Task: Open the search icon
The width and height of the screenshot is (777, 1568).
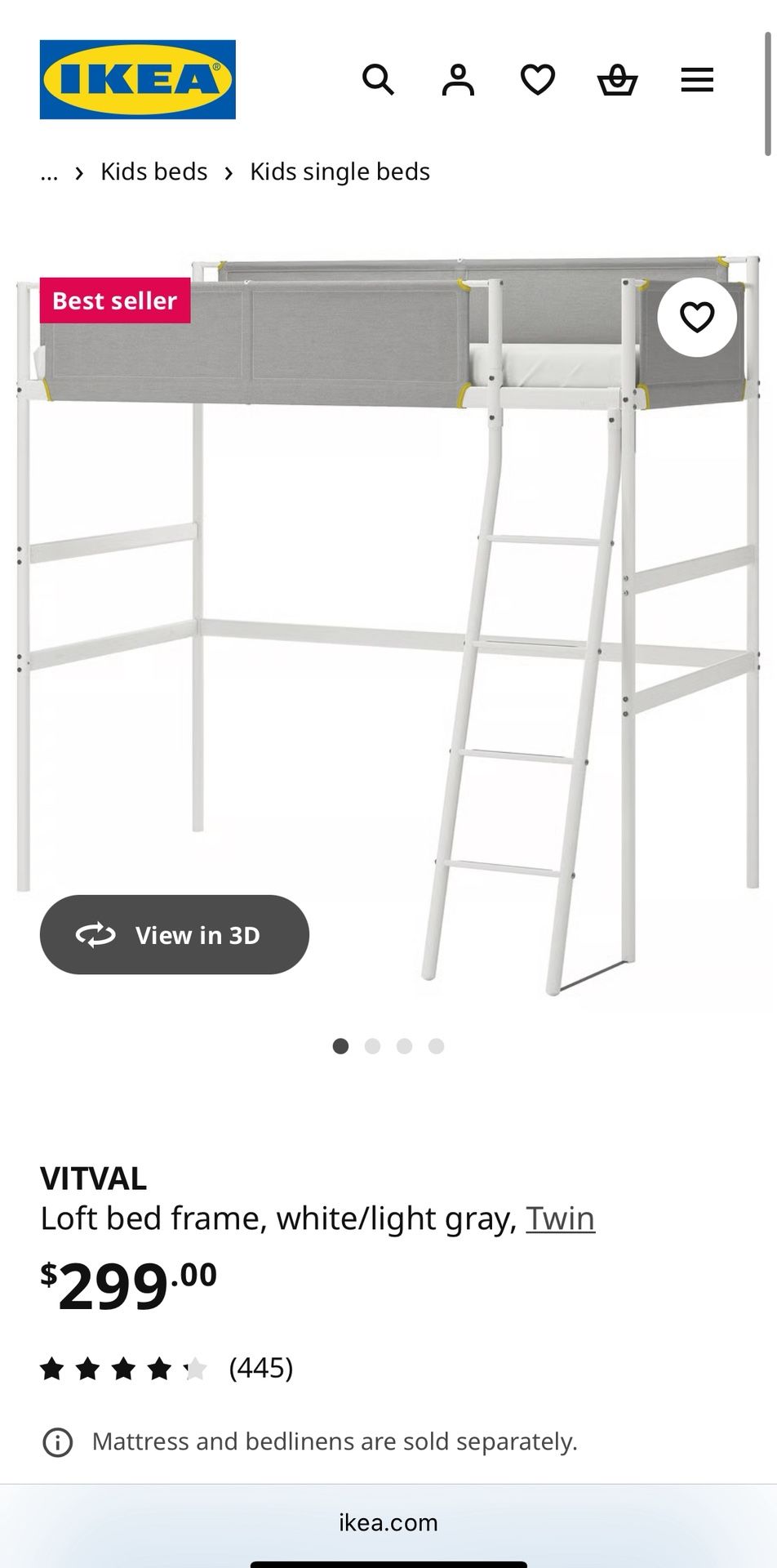Action: tap(380, 79)
